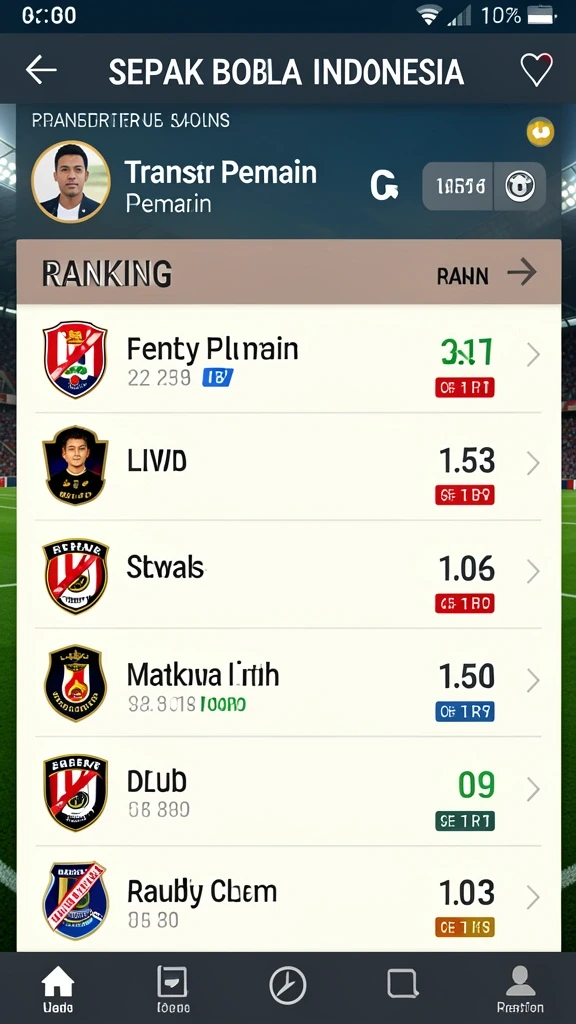Favorite this page with the heart icon
Viewport: 576px width, 1024px height.
pyautogui.click(x=536, y=69)
